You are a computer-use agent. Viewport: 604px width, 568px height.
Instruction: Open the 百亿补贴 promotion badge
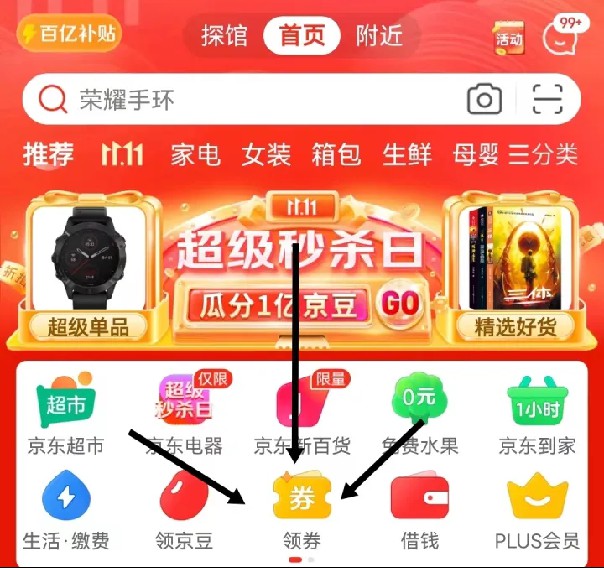(69, 34)
